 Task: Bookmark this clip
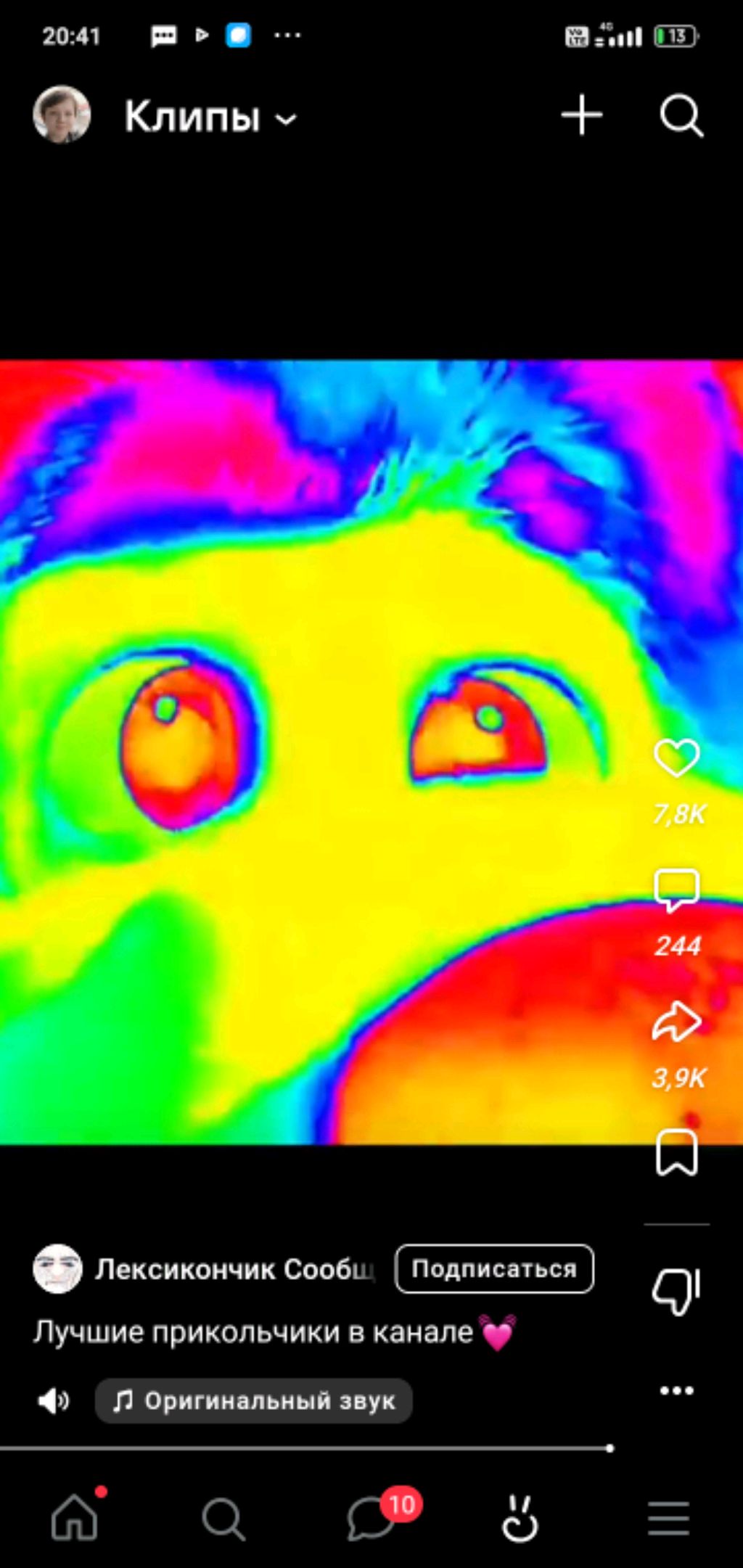pos(676,1152)
